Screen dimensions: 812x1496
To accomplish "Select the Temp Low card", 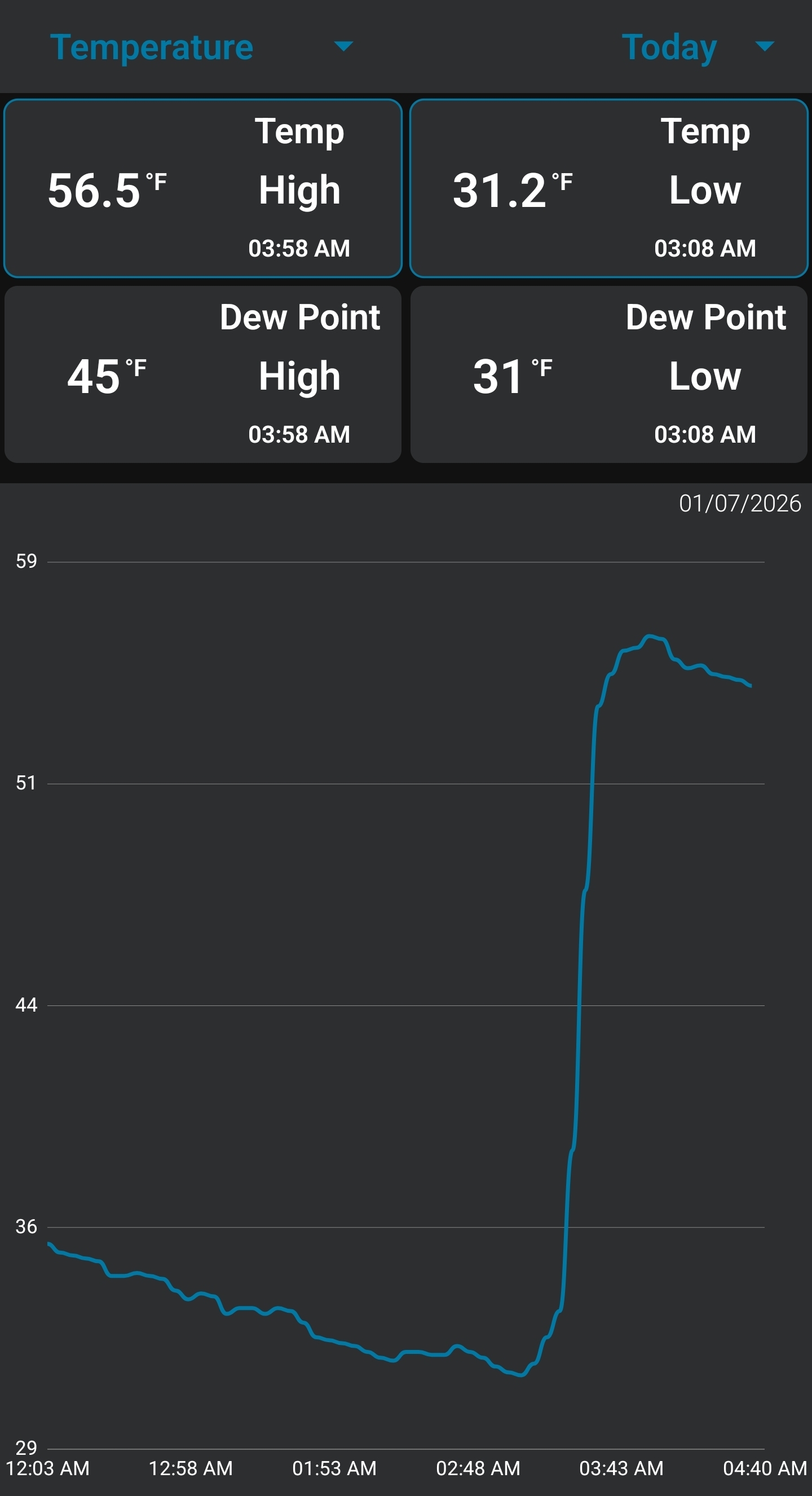I will [608, 188].
